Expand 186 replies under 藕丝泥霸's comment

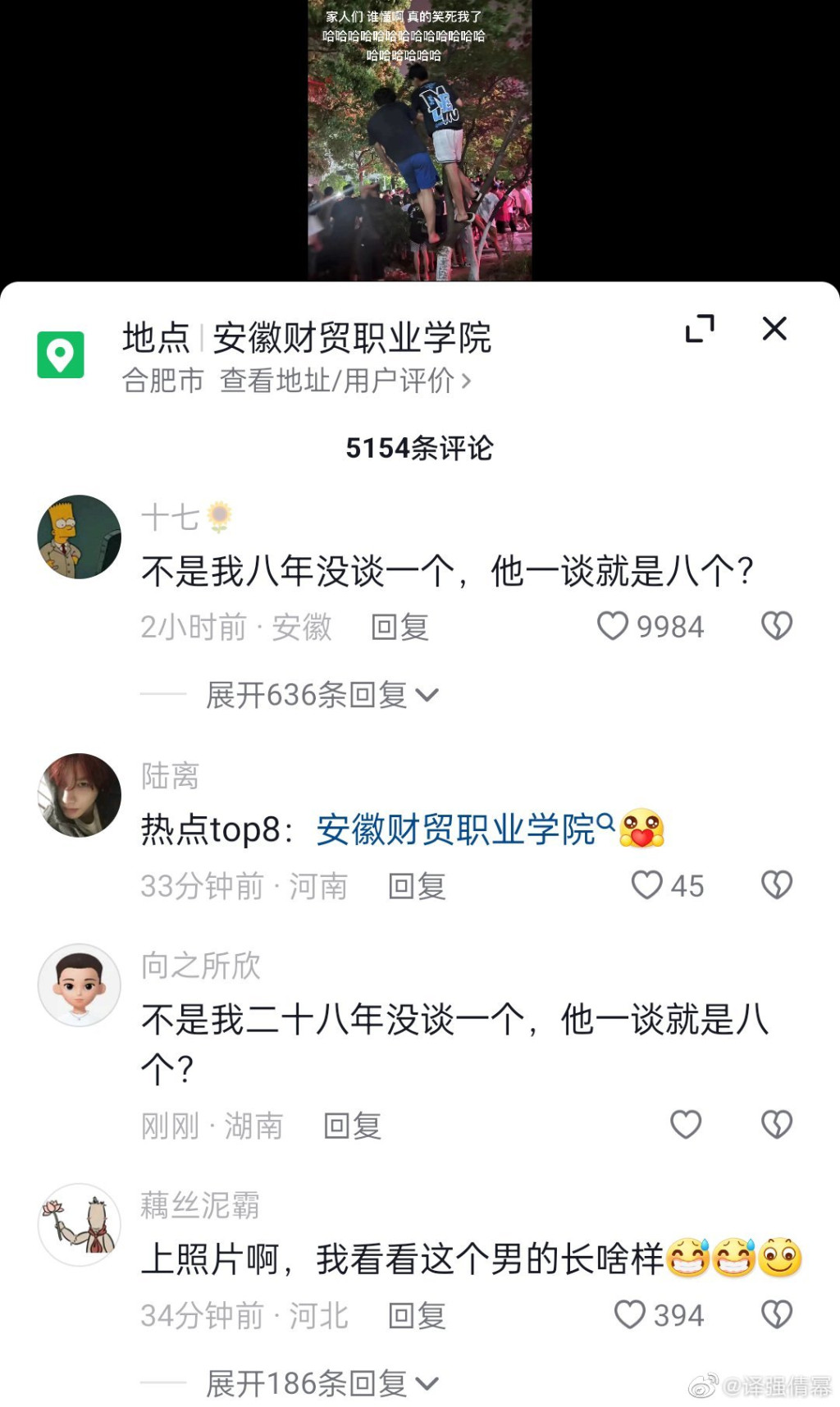pos(322,1384)
